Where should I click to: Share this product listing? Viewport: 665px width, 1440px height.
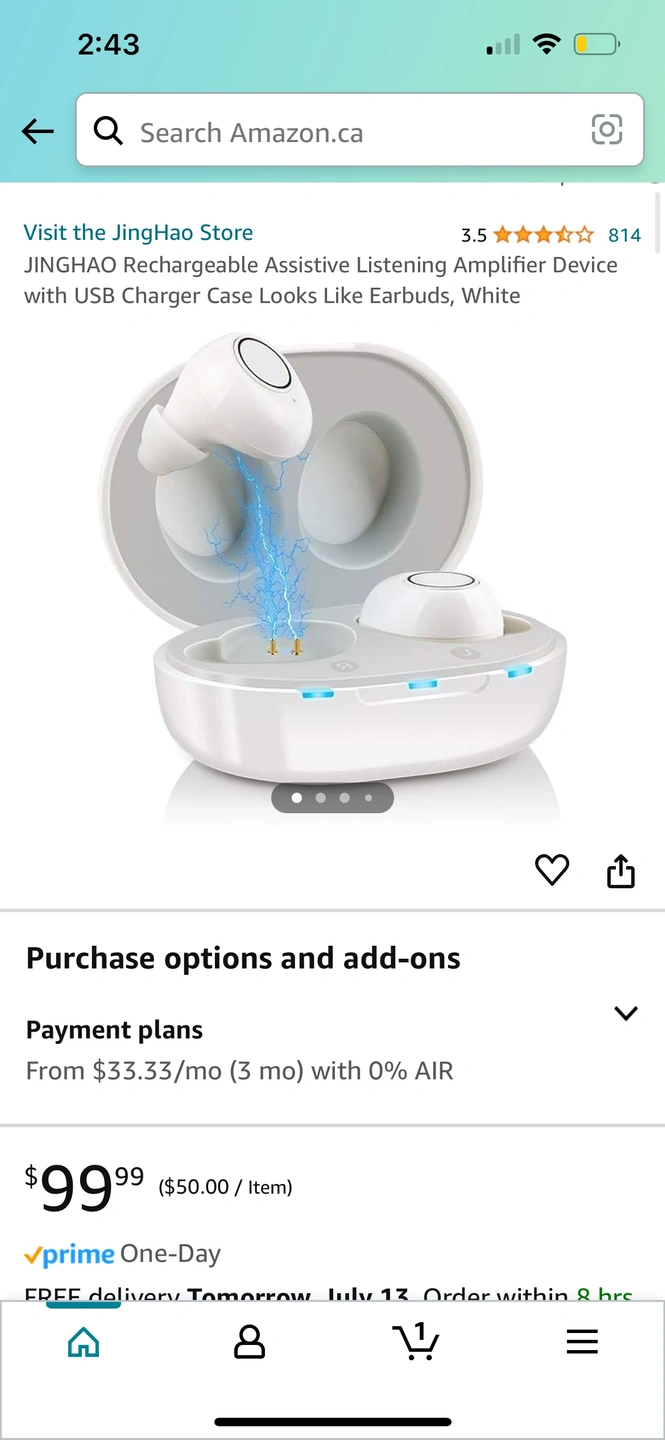click(621, 871)
